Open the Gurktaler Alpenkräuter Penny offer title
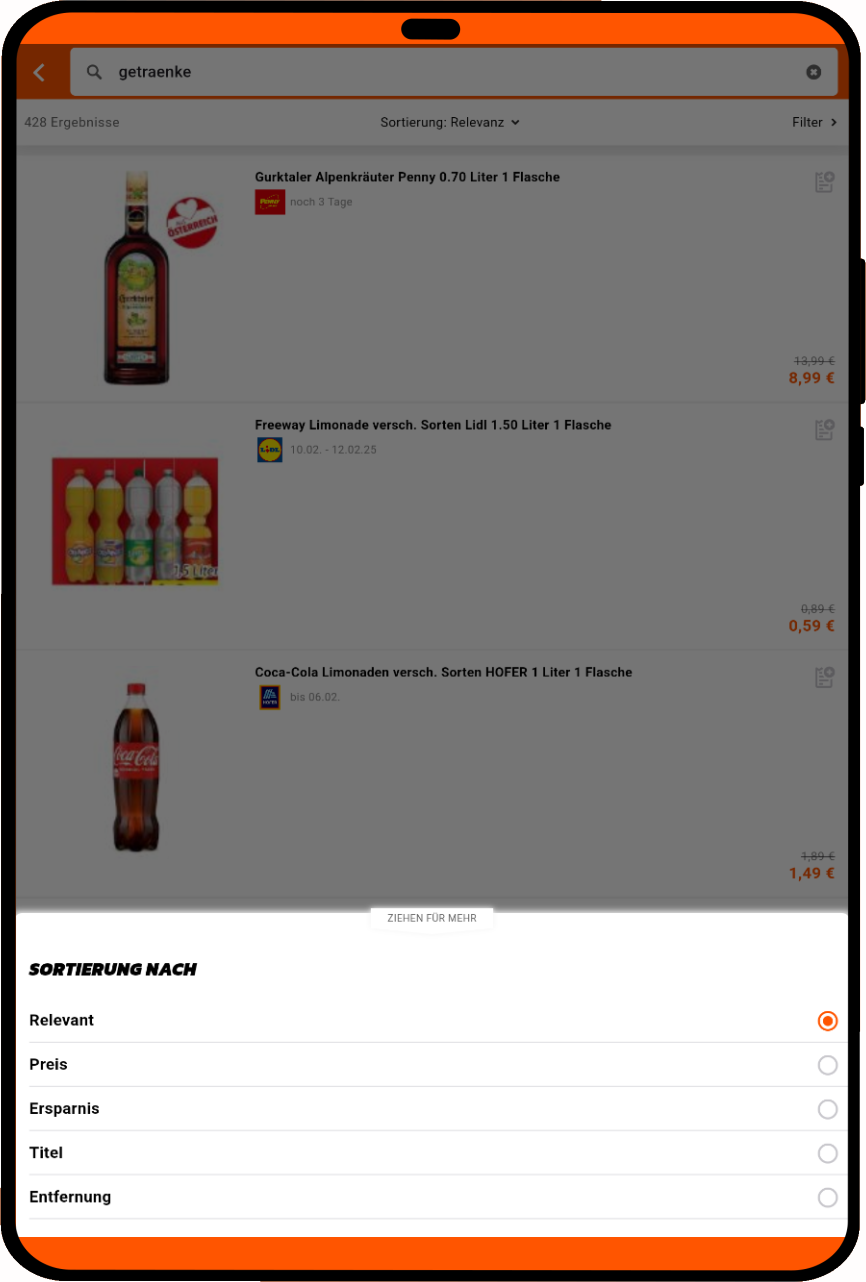This screenshot has height=1282, width=866. 407,177
